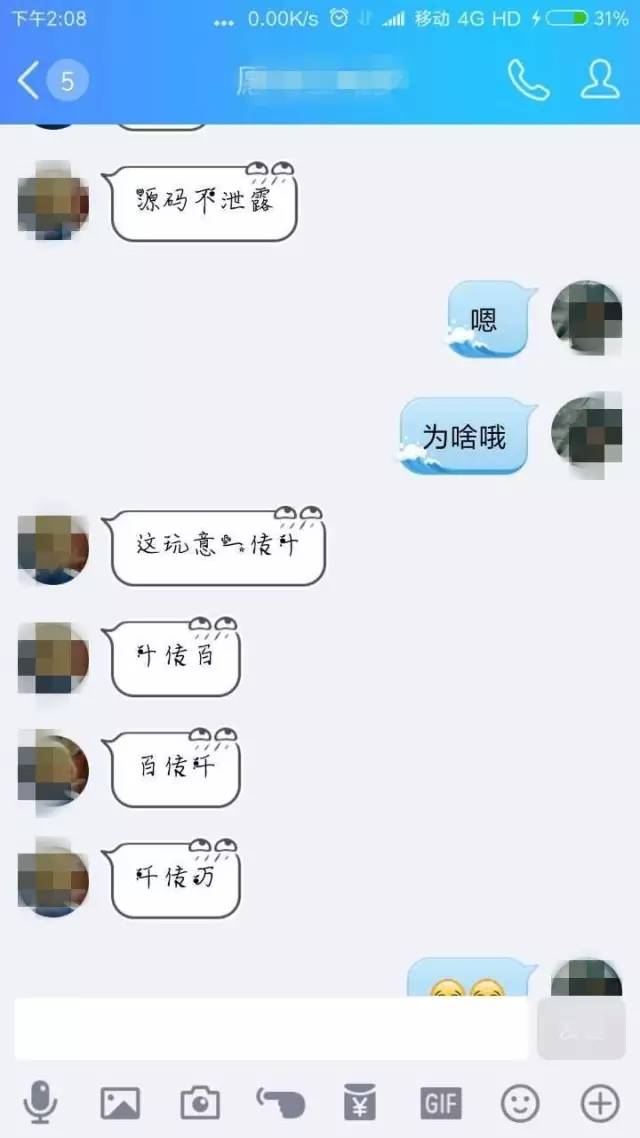Open more options with the plus icon
The width and height of the screenshot is (640, 1138).
(600, 1103)
